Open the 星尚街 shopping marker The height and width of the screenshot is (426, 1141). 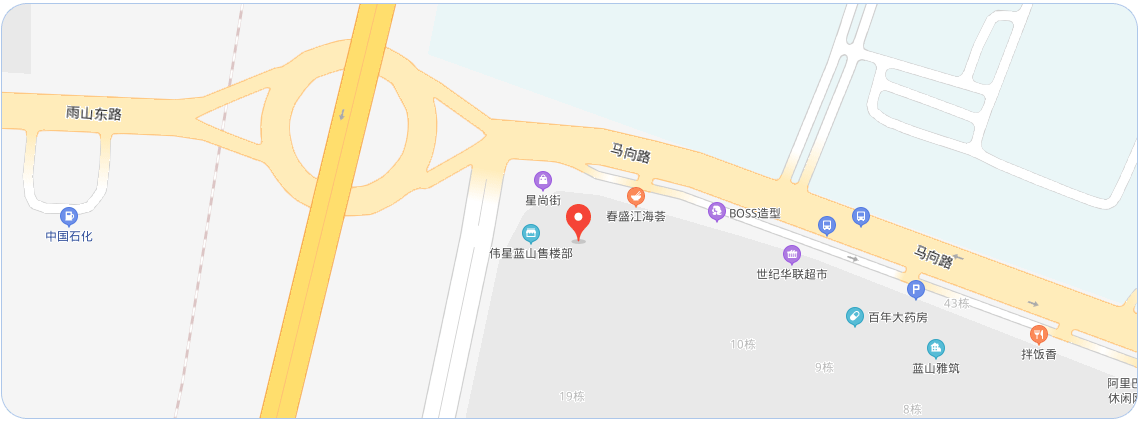coord(543,181)
